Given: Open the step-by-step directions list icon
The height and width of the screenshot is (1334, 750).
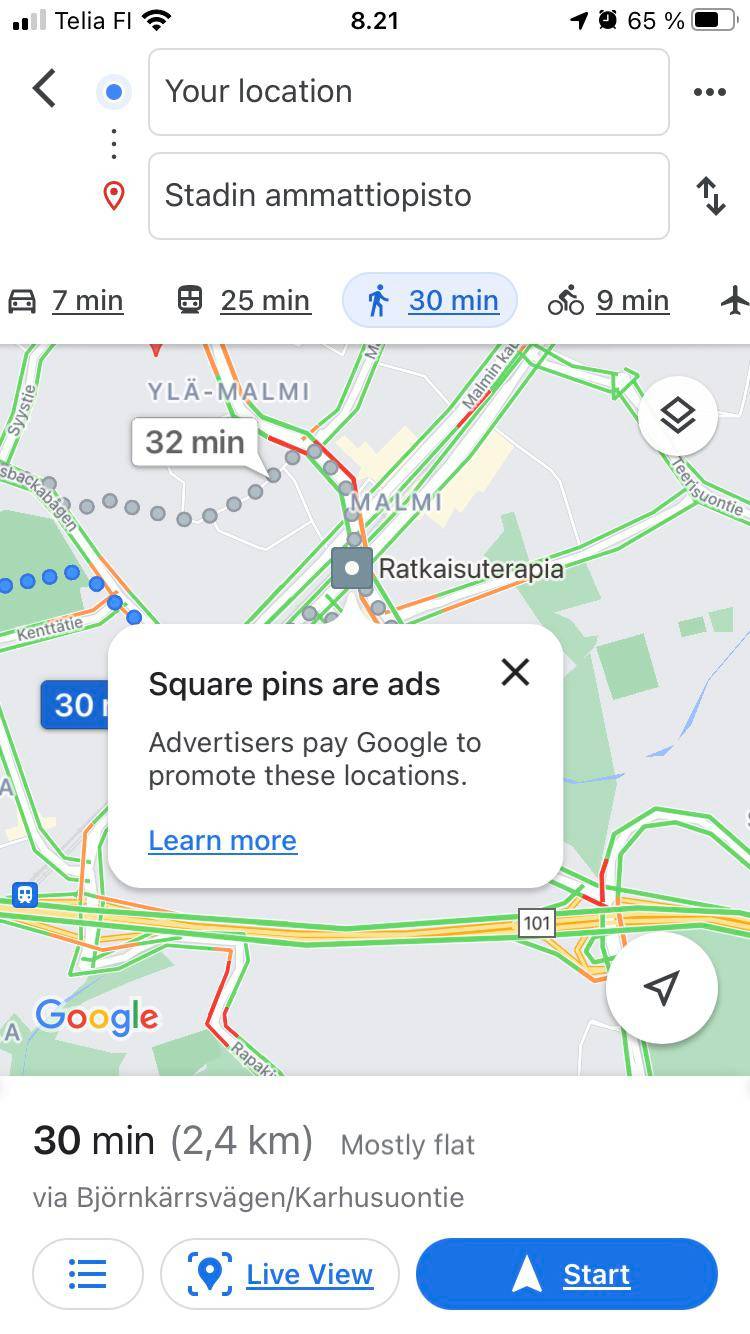Looking at the screenshot, I should pos(88,1273).
